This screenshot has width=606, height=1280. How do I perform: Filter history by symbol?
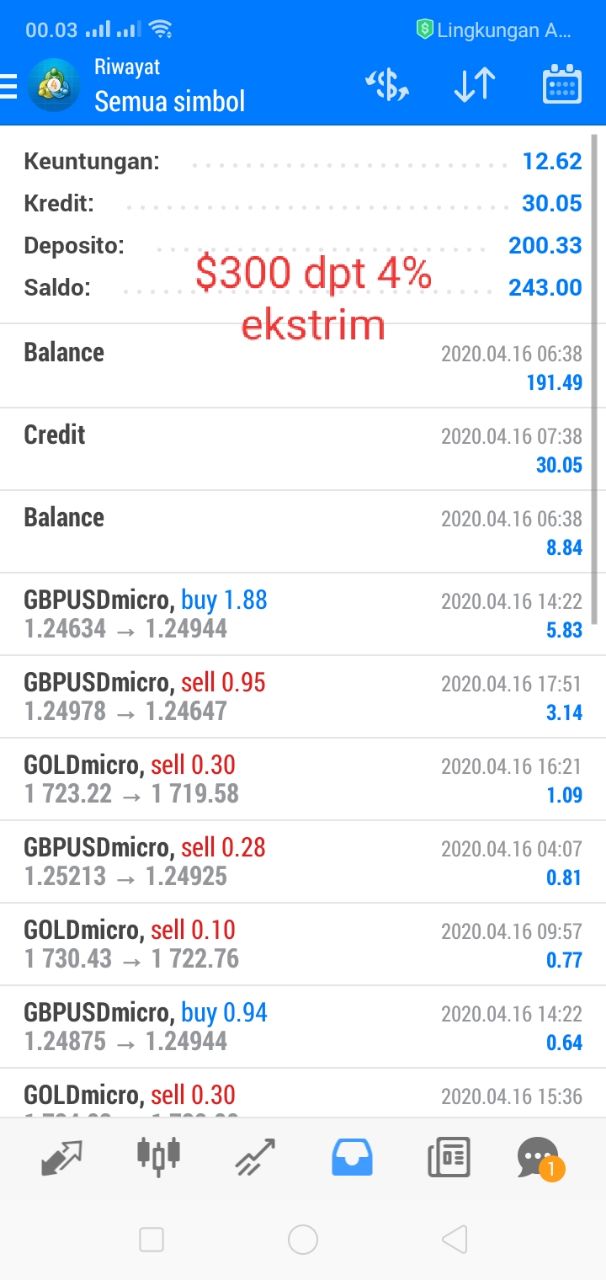[x=387, y=86]
